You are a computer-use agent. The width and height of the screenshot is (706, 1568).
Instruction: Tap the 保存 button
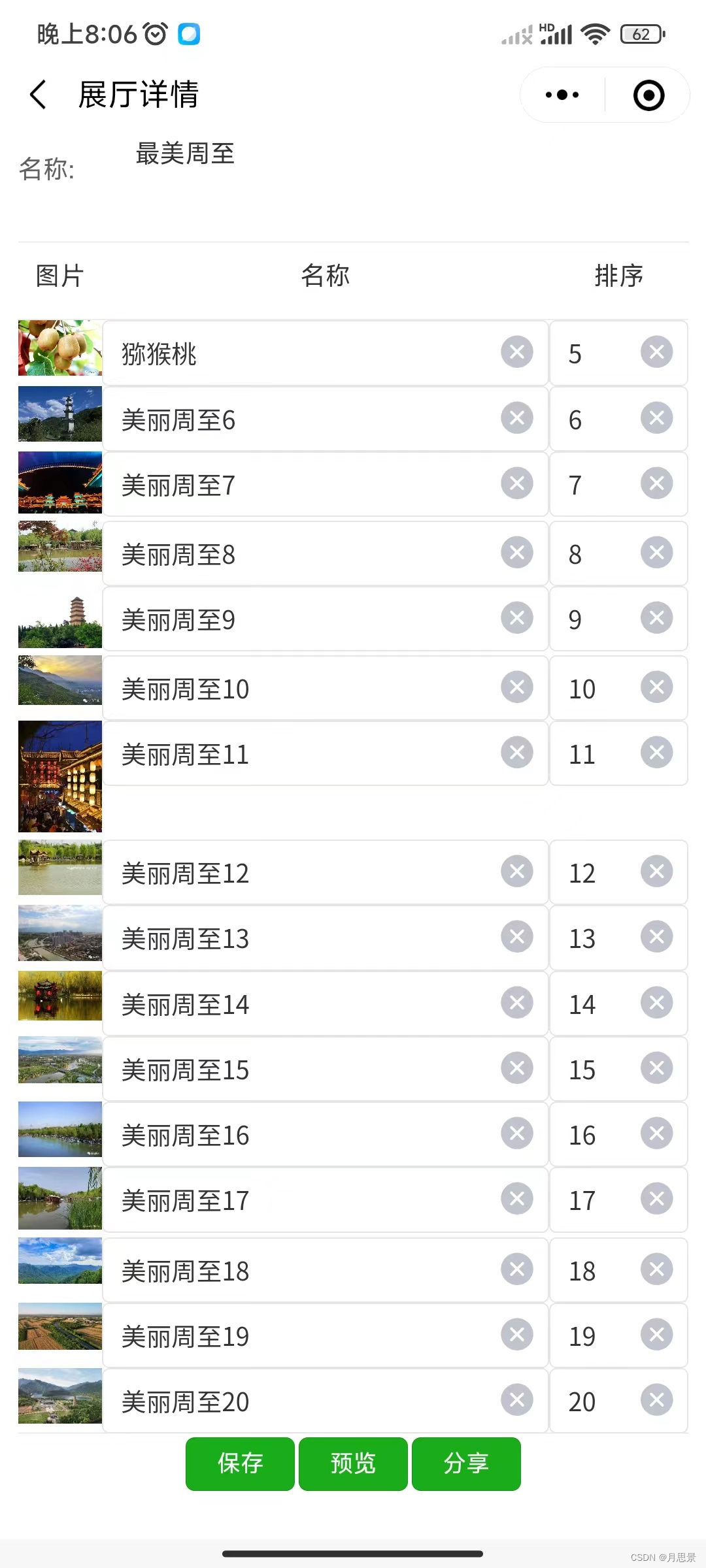pos(240,1463)
